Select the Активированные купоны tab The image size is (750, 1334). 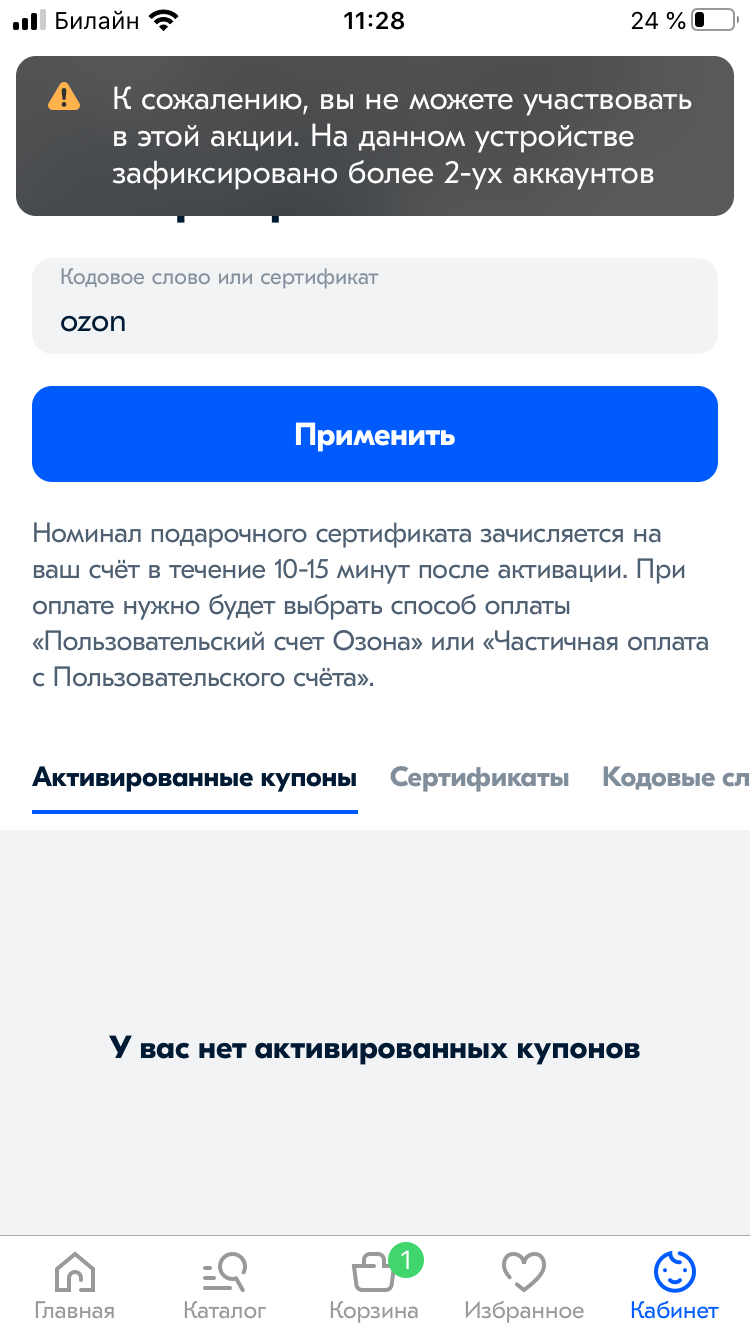(195, 777)
